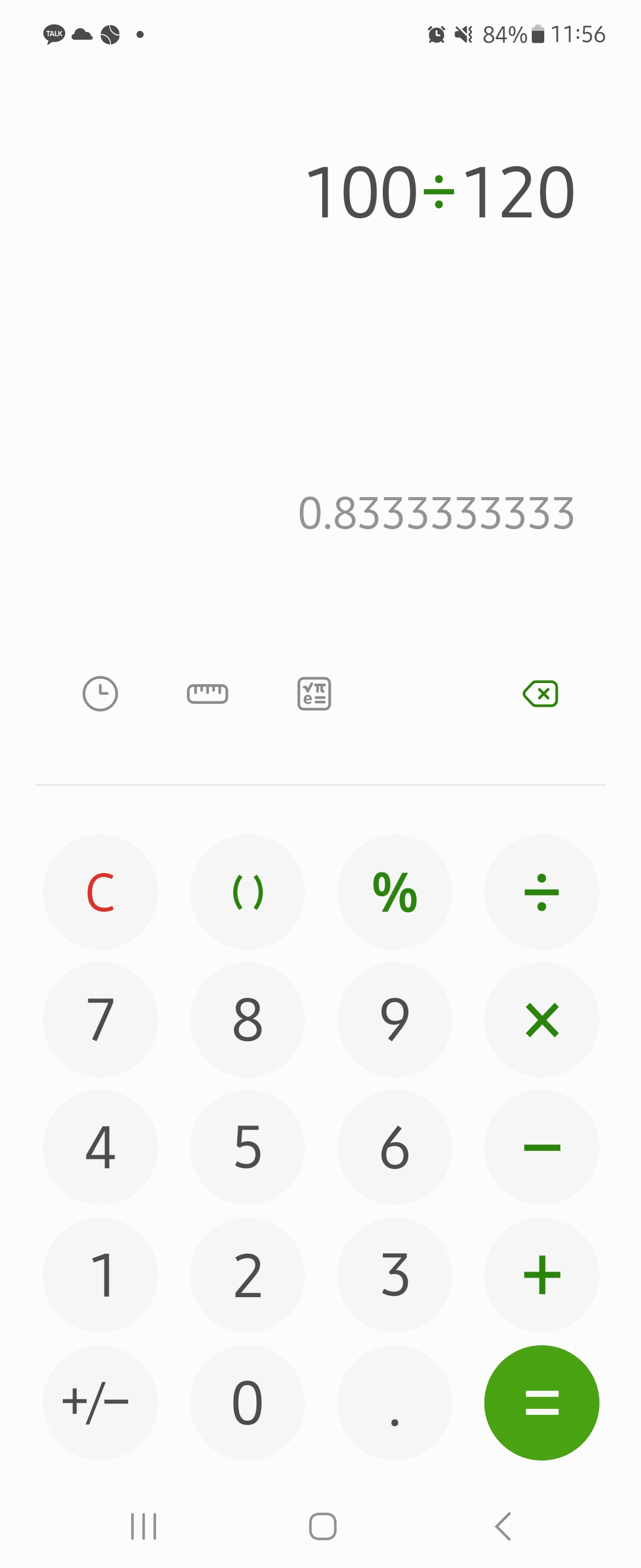Delete the last digit with backspace
This screenshot has height=1568, width=641.
point(541,693)
